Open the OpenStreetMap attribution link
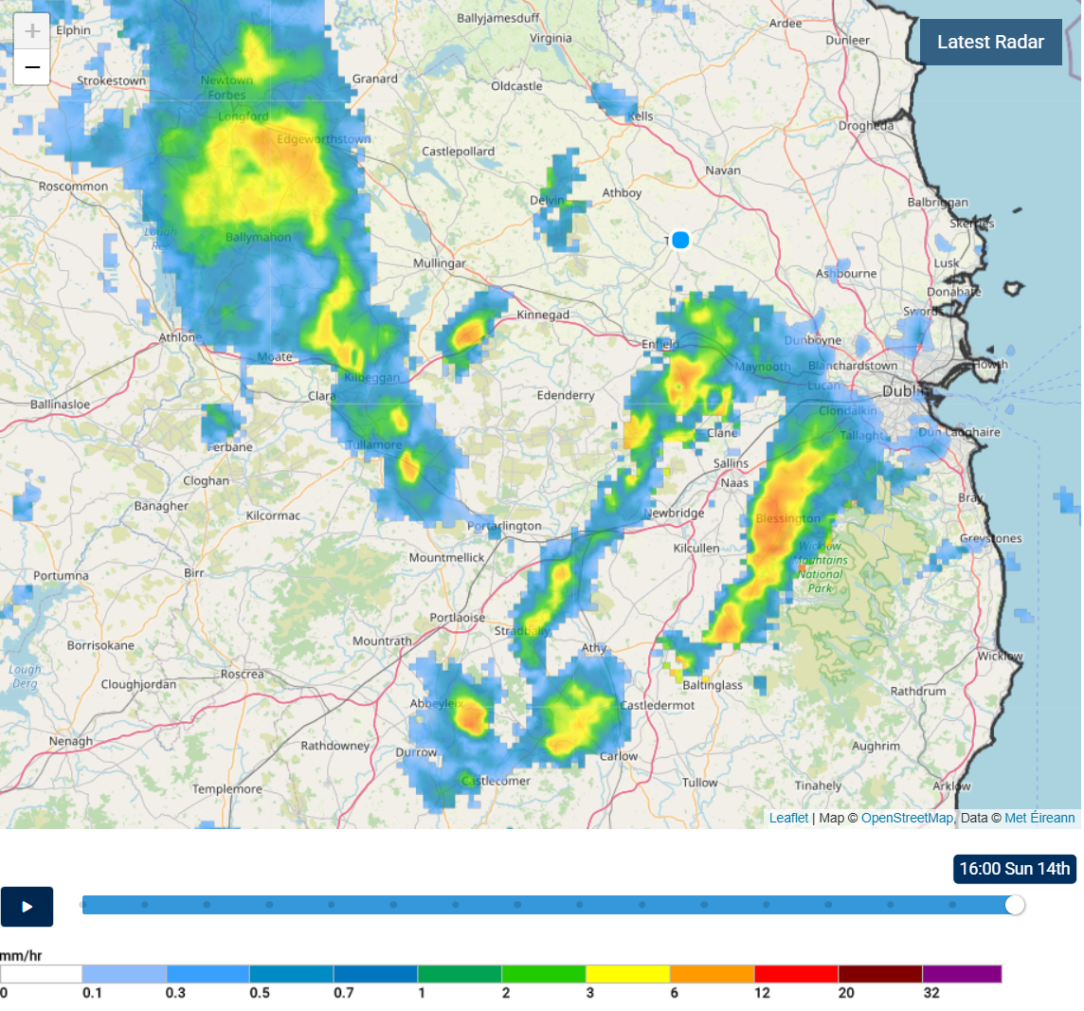Image resolution: width=1084 pixels, height=1011 pixels. (x=906, y=818)
